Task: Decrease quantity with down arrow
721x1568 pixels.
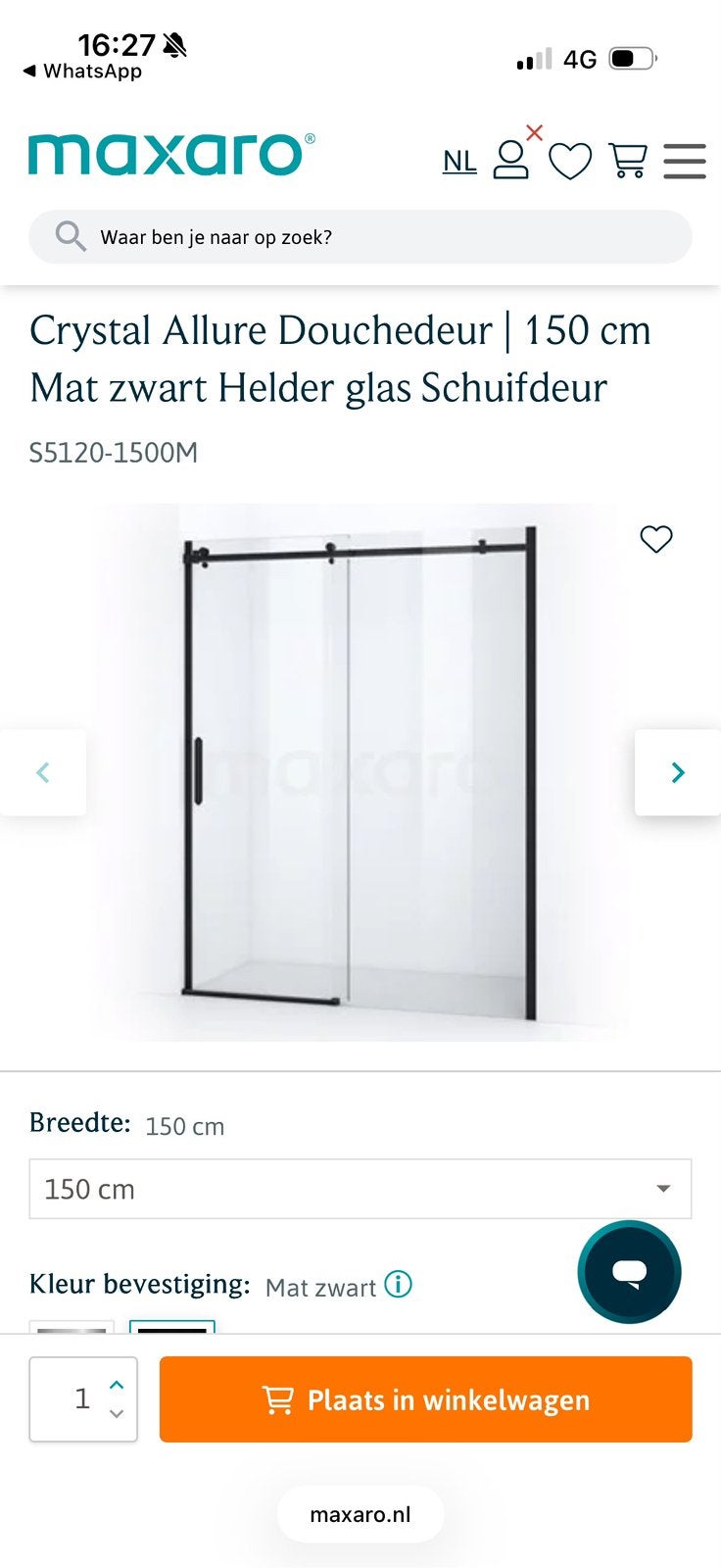Action: (117, 1413)
